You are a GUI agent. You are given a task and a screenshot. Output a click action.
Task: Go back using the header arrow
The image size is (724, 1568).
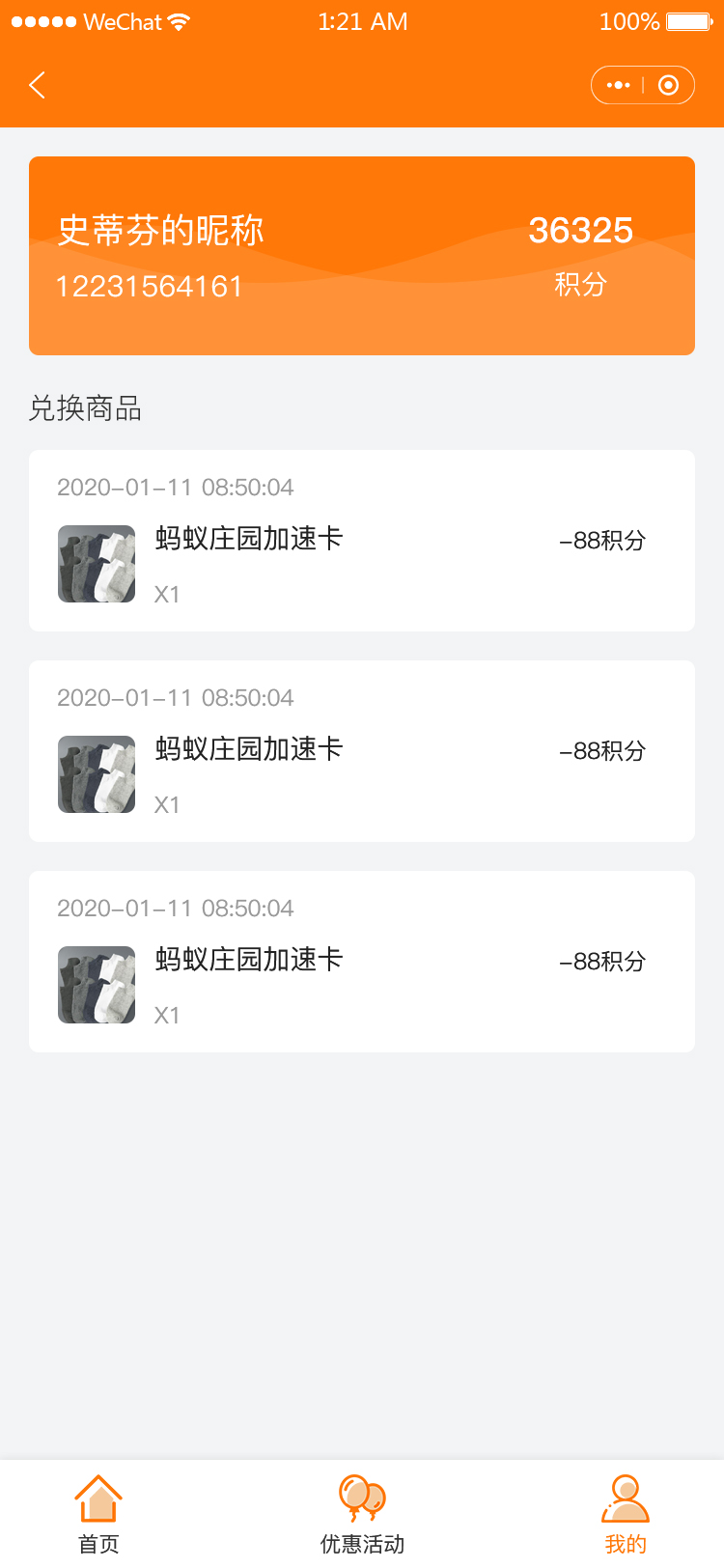[x=38, y=85]
